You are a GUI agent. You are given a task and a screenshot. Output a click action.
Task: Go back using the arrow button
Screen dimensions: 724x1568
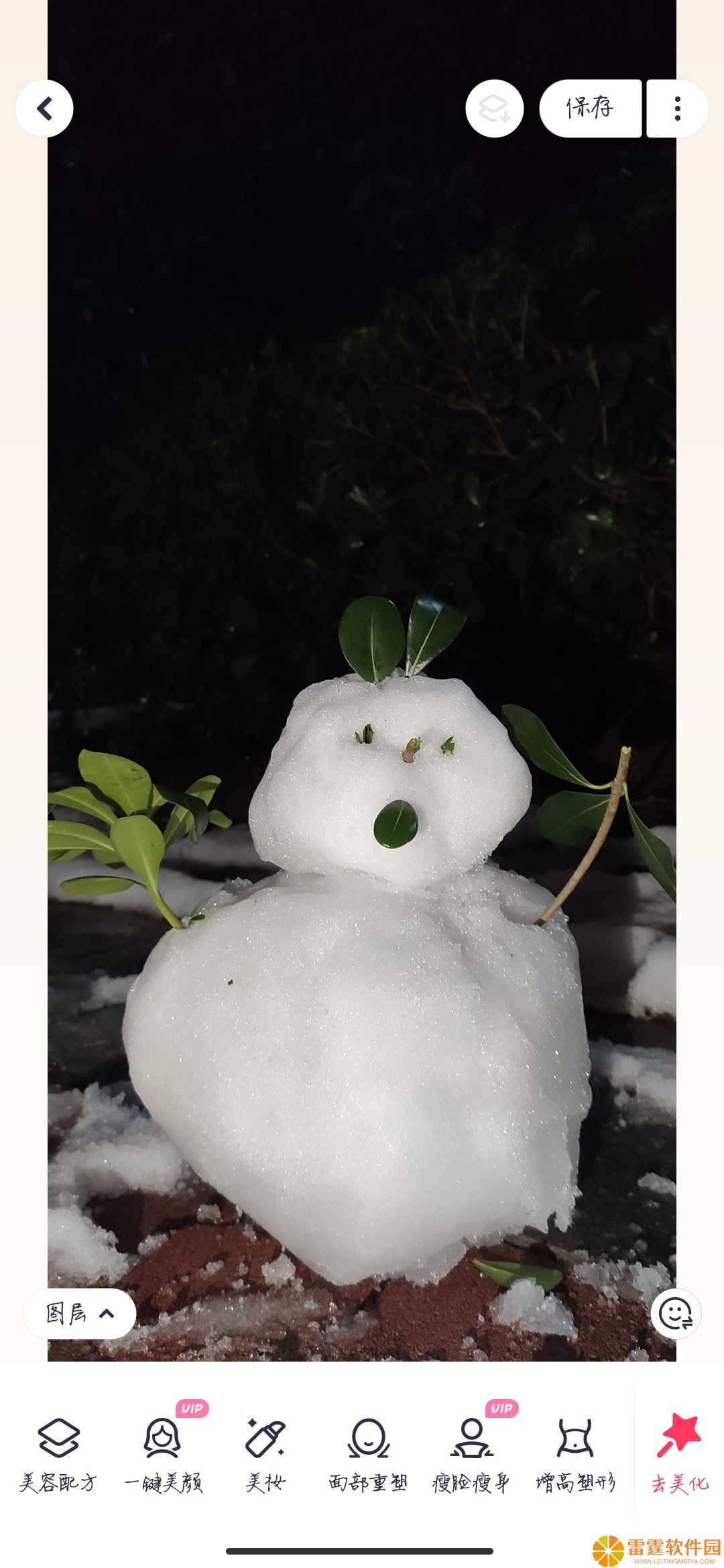click(x=44, y=109)
